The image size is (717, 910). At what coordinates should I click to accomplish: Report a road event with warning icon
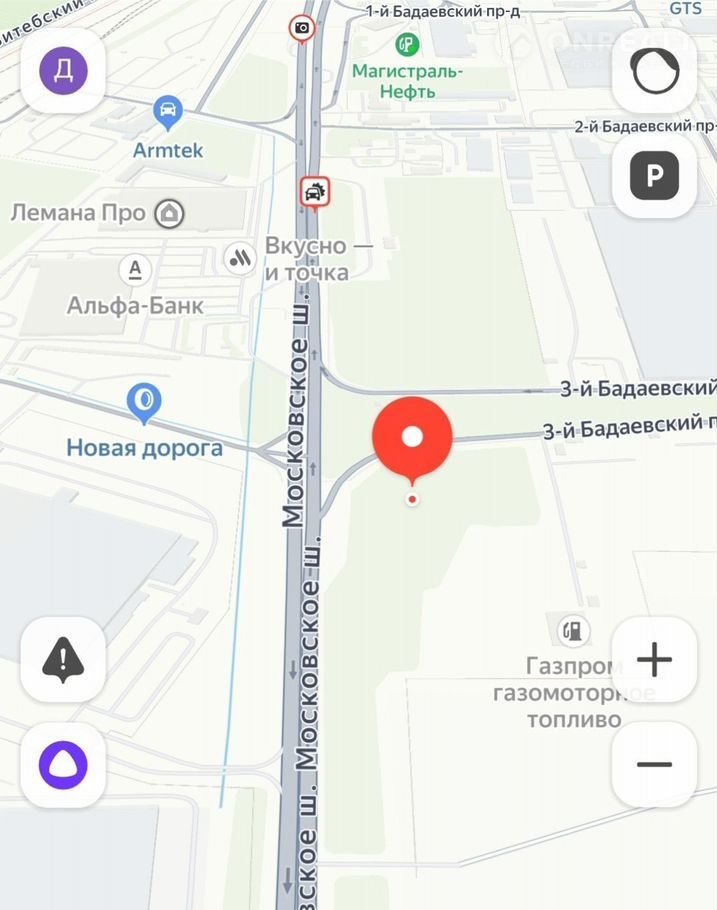click(63, 658)
